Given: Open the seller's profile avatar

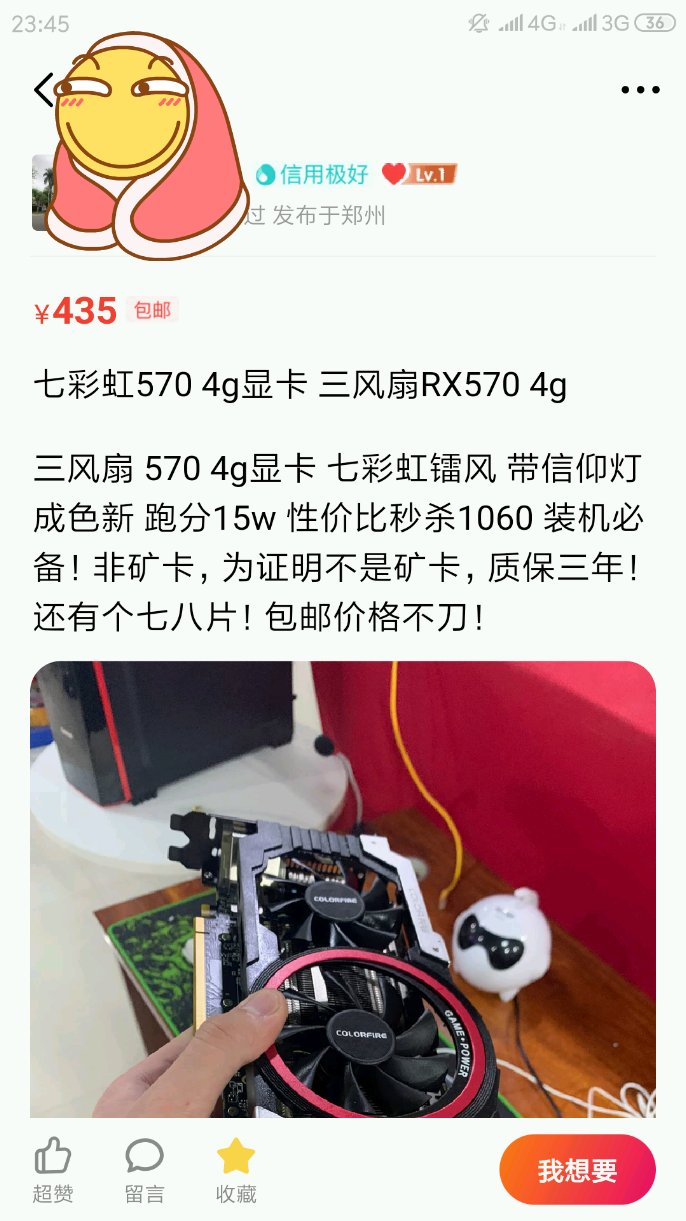Looking at the screenshot, I should point(45,193).
